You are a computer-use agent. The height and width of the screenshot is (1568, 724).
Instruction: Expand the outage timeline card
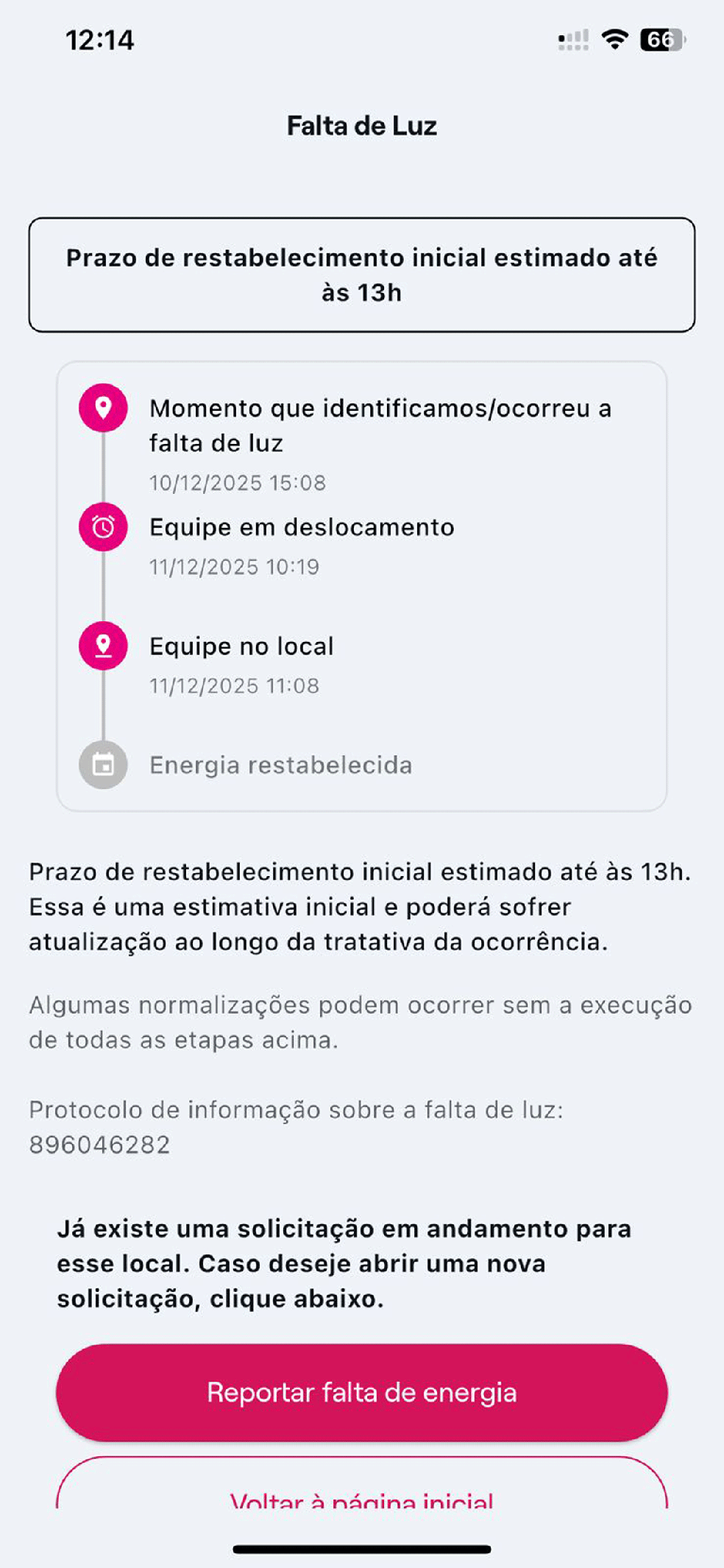coord(362,585)
